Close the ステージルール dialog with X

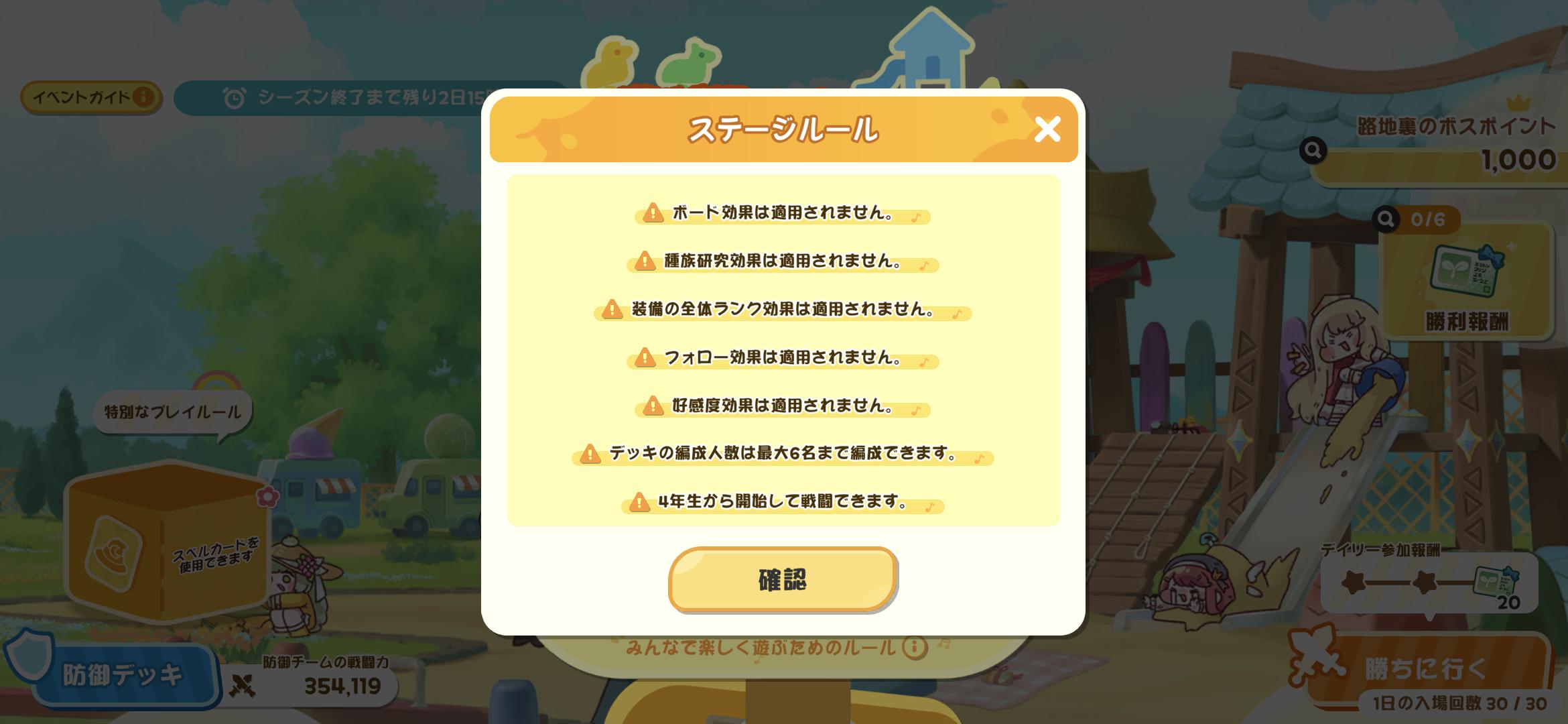[1047, 129]
